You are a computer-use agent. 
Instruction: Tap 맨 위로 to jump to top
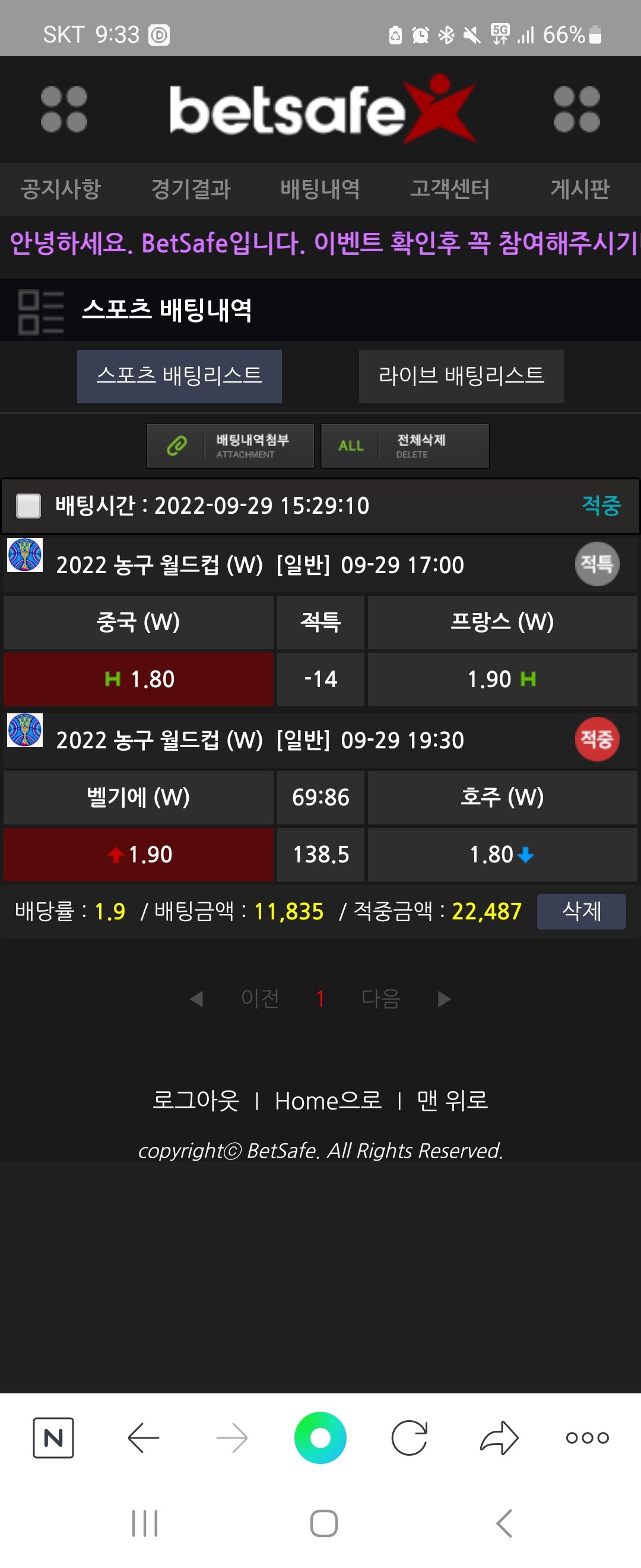(452, 1101)
